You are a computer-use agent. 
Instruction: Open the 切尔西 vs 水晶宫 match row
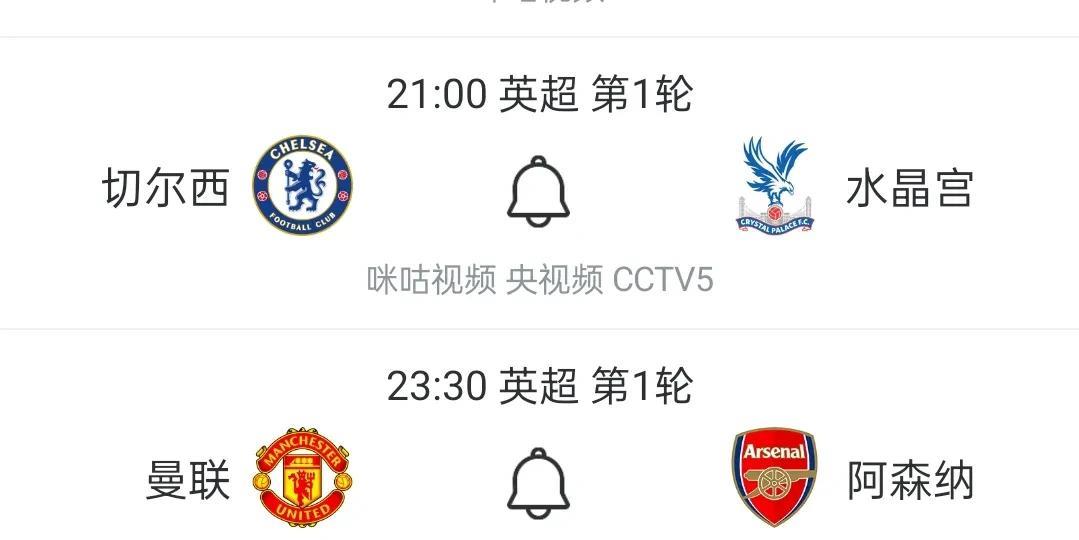pos(540,183)
